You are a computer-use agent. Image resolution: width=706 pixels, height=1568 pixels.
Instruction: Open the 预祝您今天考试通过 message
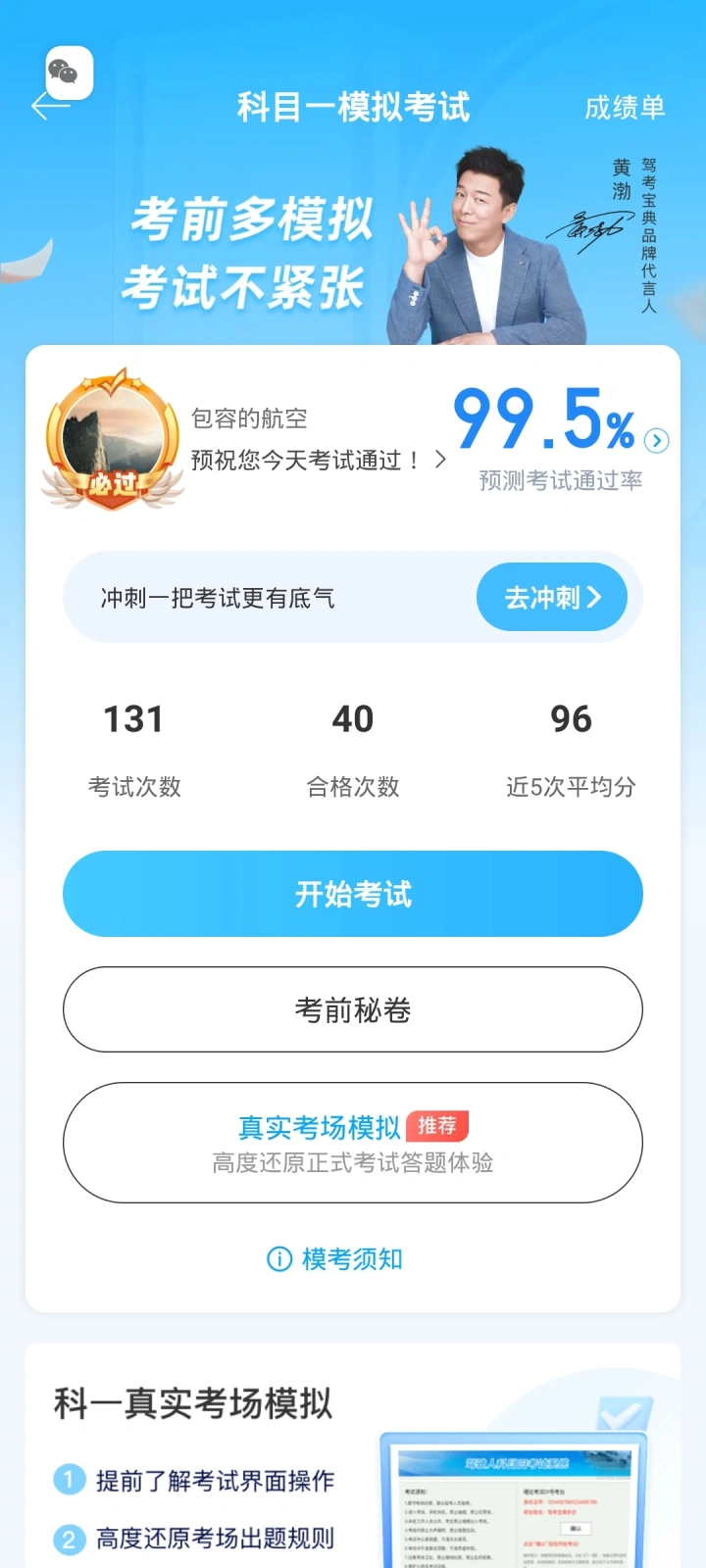coord(318,460)
